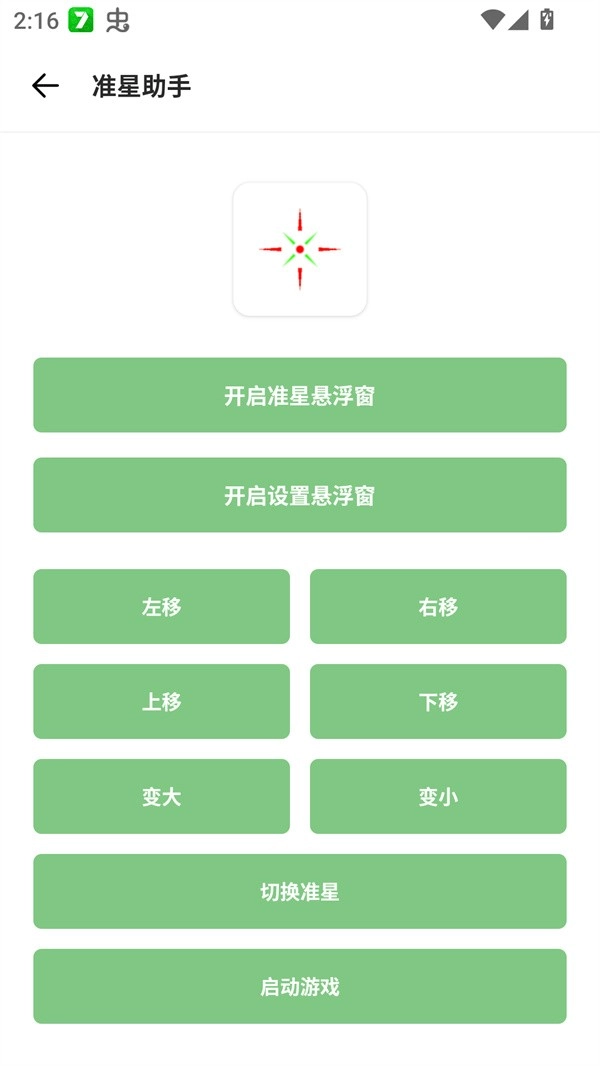Go back using the arrow icon
The image size is (600, 1066).
point(45,86)
